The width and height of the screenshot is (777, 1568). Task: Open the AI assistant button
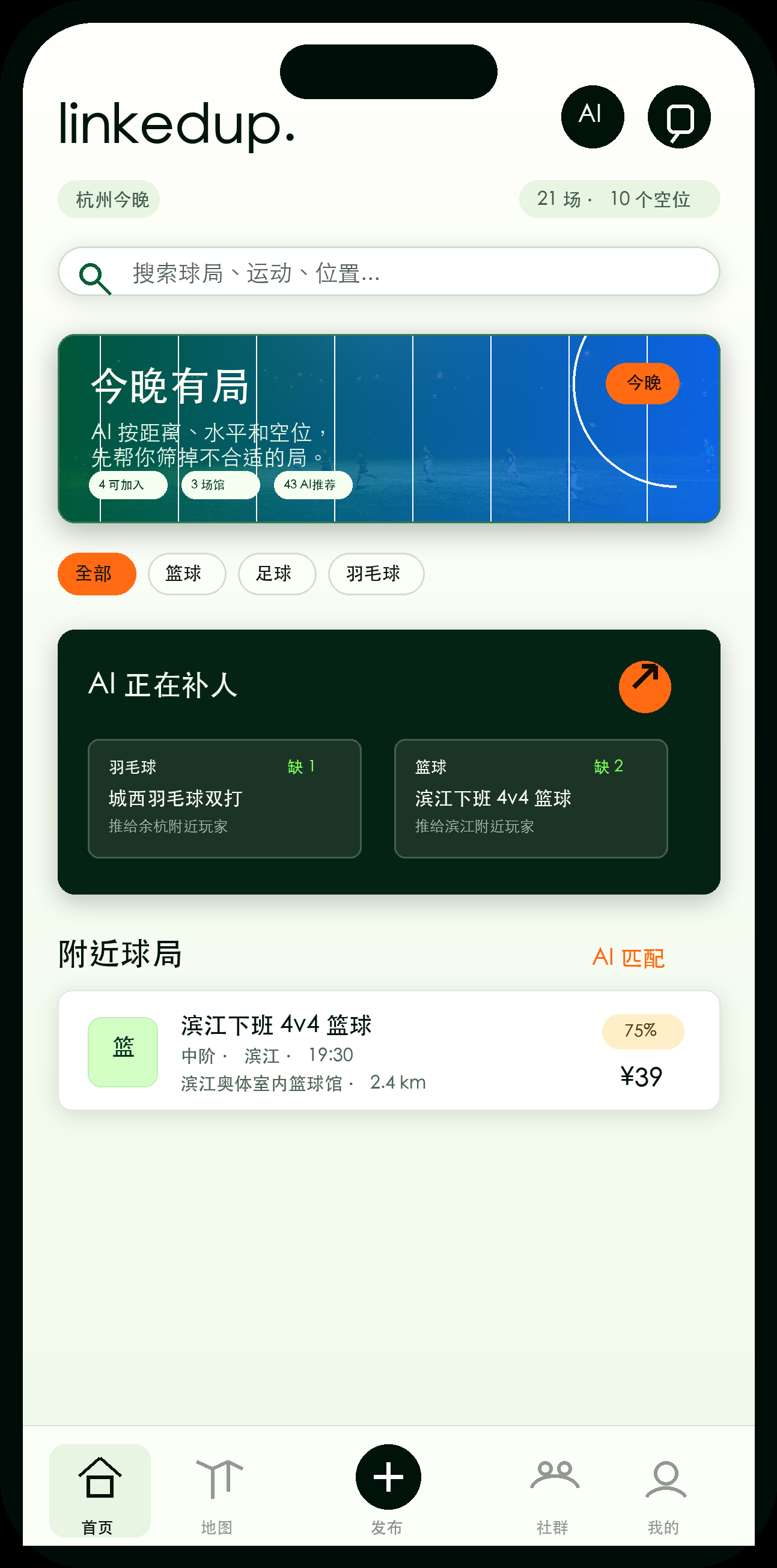point(592,117)
